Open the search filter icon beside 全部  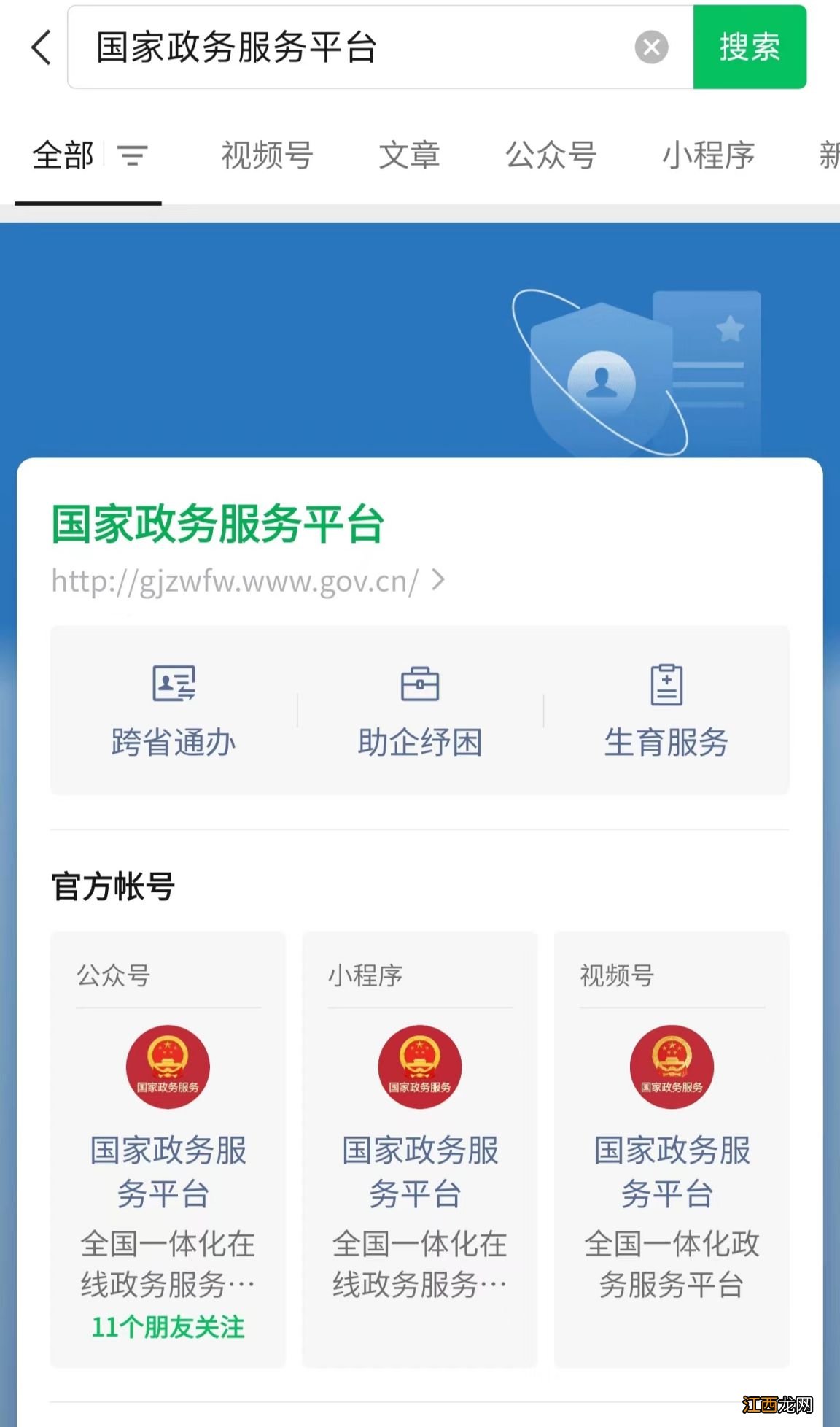(133, 155)
